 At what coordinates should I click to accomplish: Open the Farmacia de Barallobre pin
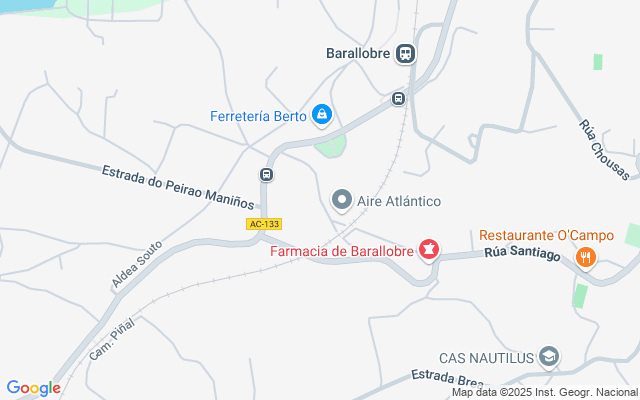coord(429,250)
